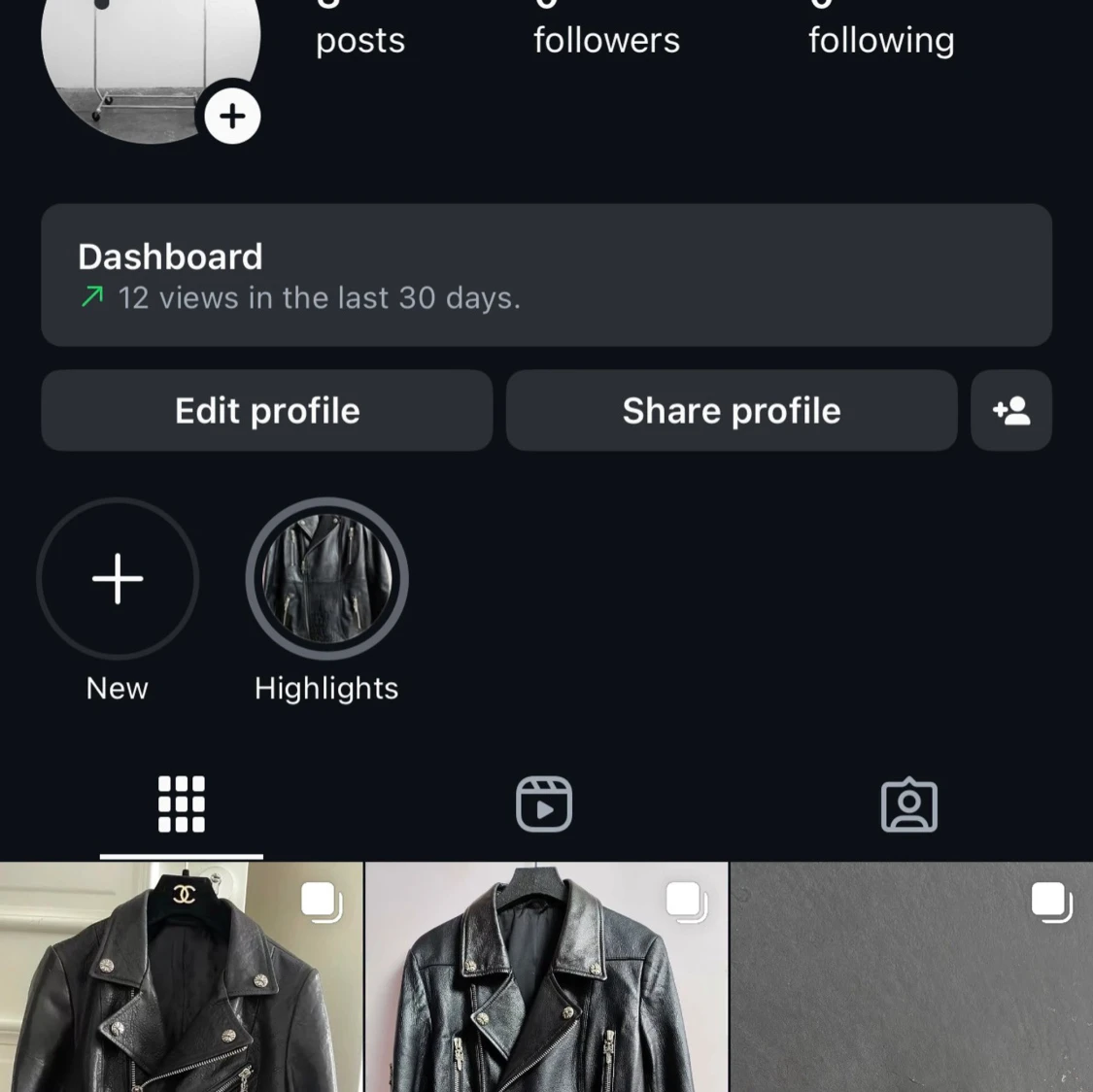Open the gray textured post
This screenshot has height=1092, width=1093.
click(911, 977)
